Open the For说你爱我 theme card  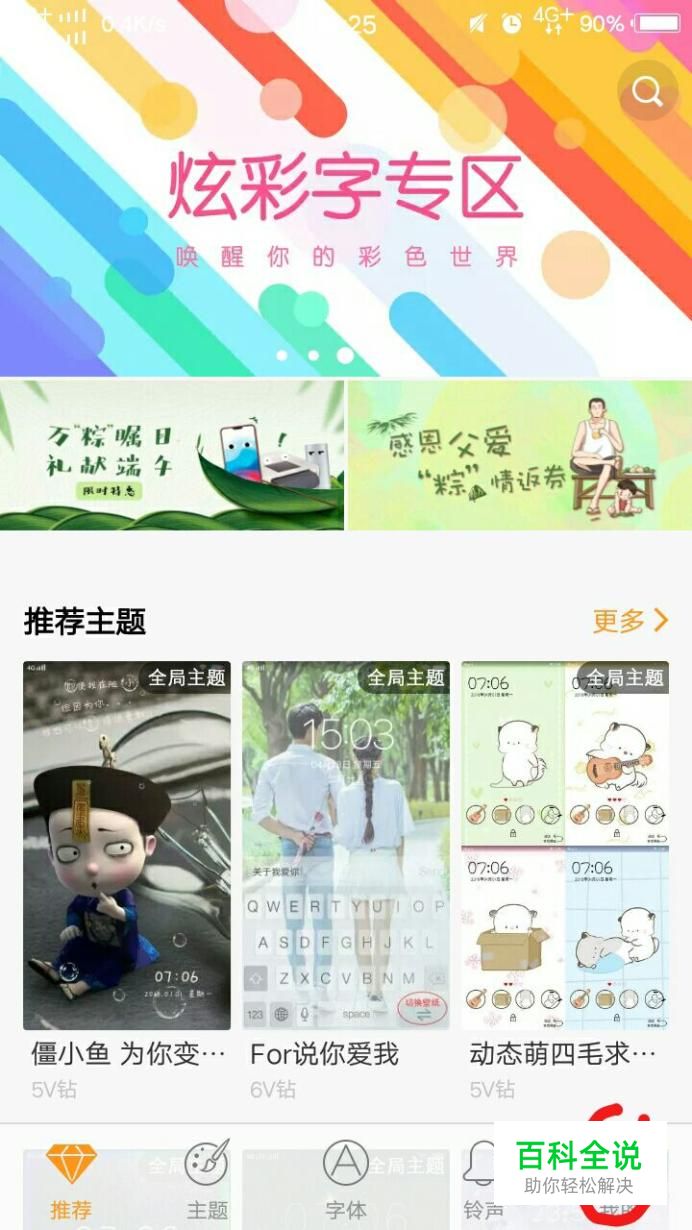345,845
